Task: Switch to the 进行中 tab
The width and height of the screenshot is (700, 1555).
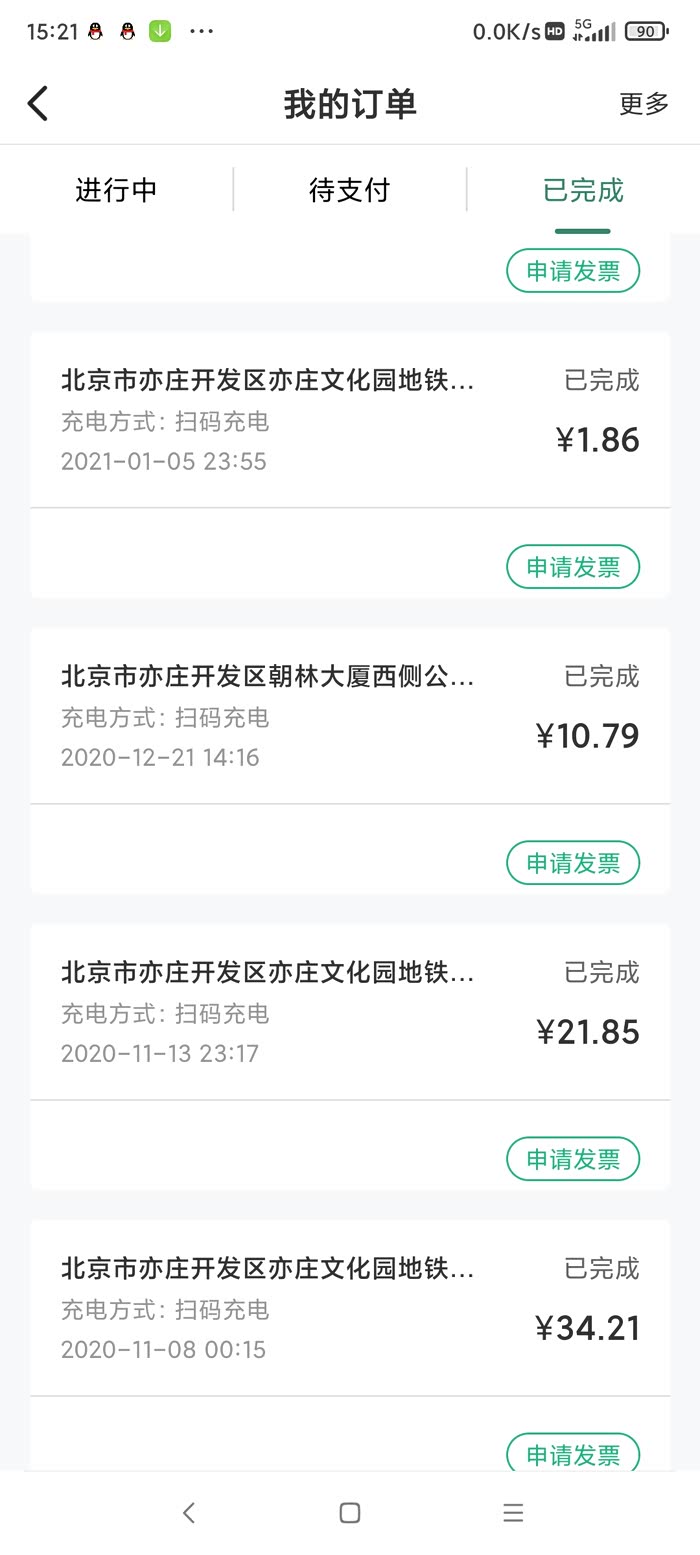Action: [x=116, y=190]
